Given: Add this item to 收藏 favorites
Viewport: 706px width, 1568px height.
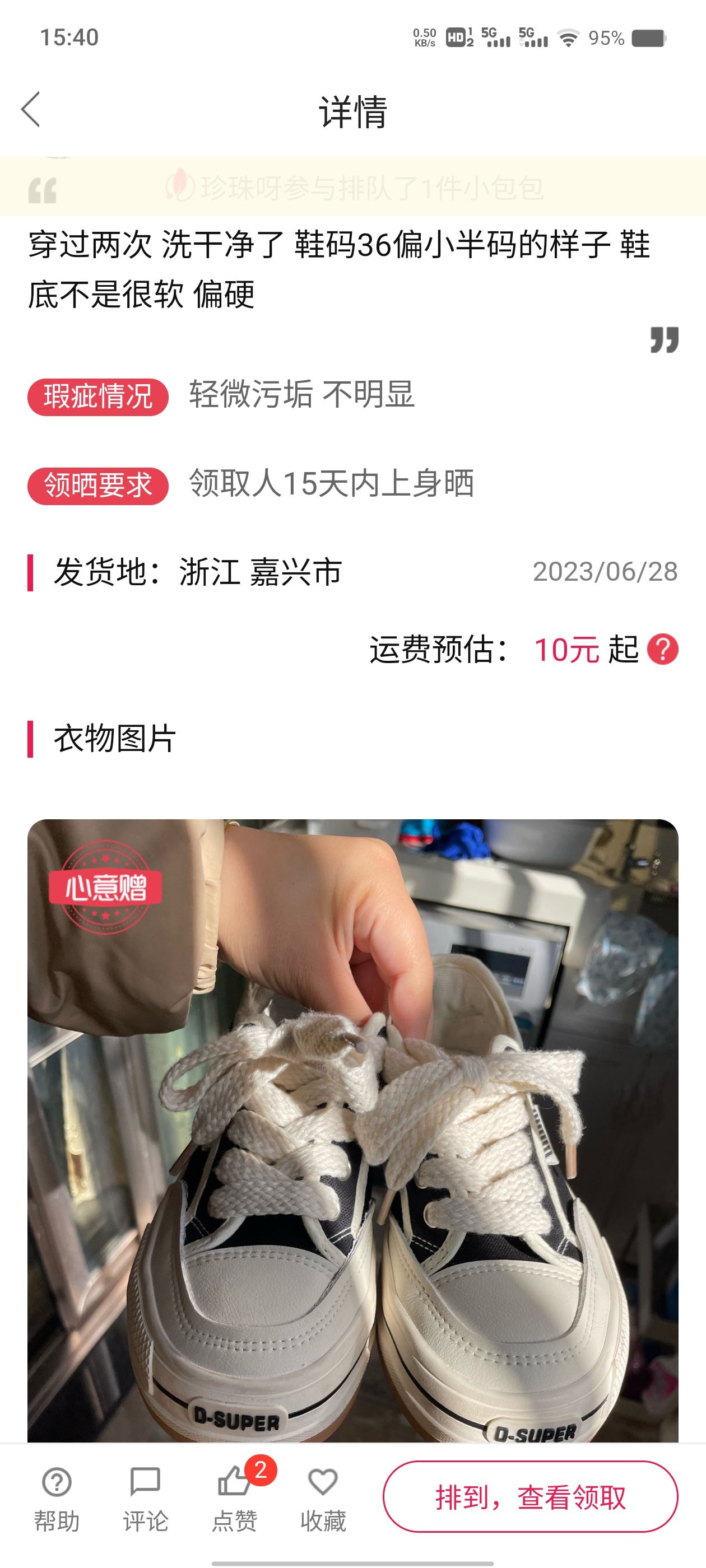Looking at the screenshot, I should 323,1499.
